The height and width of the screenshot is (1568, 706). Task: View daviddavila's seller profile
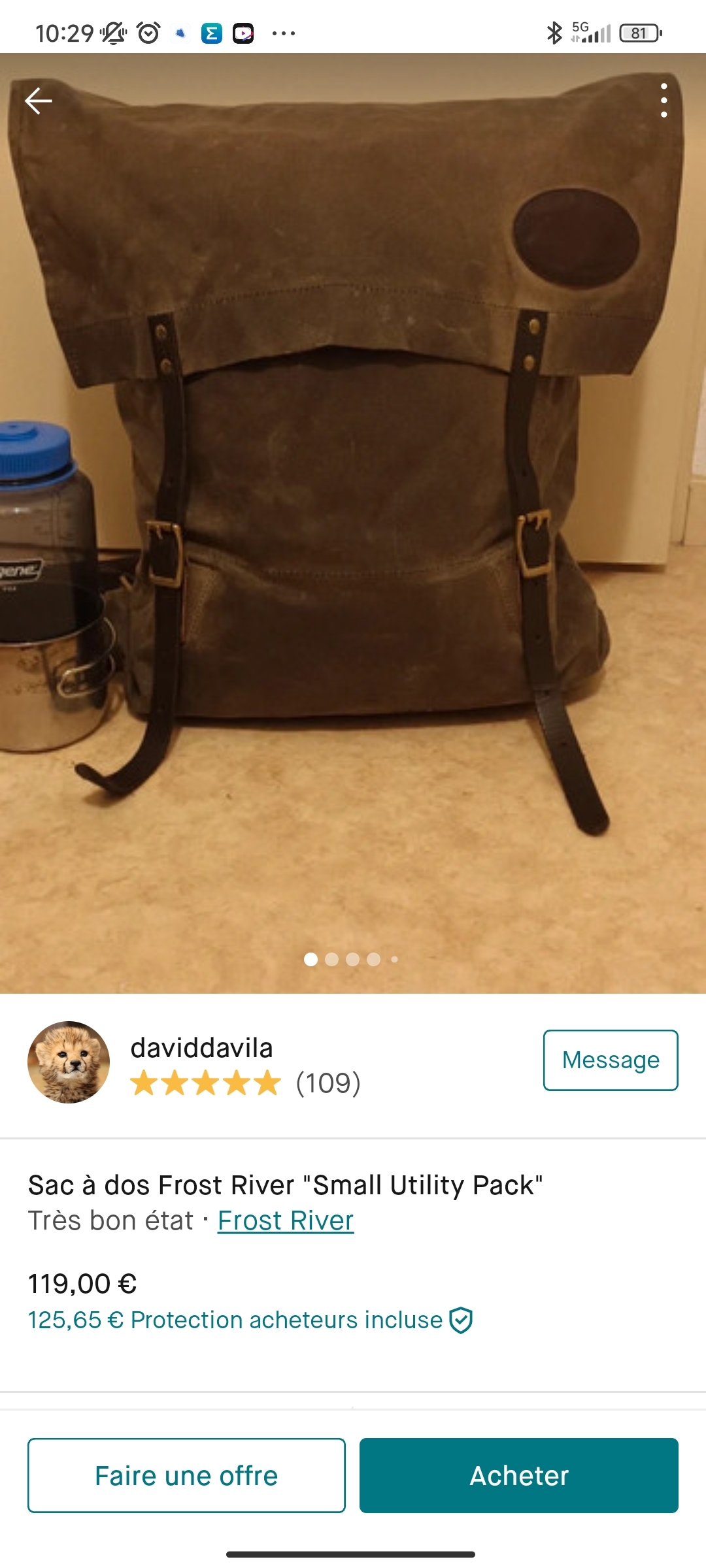pyautogui.click(x=201, y=1048)
